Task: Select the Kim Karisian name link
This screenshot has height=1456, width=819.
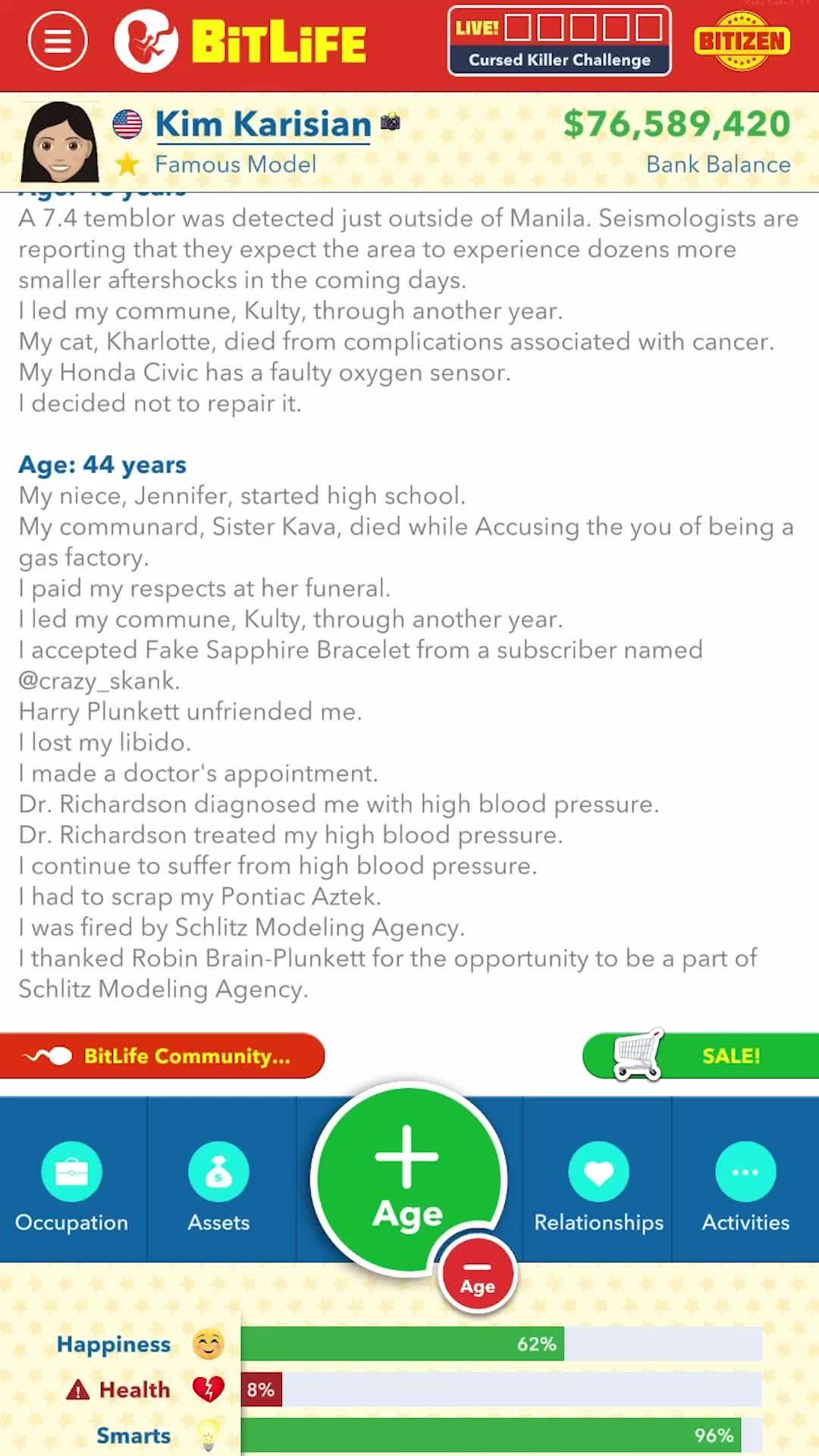Action: 262,124
